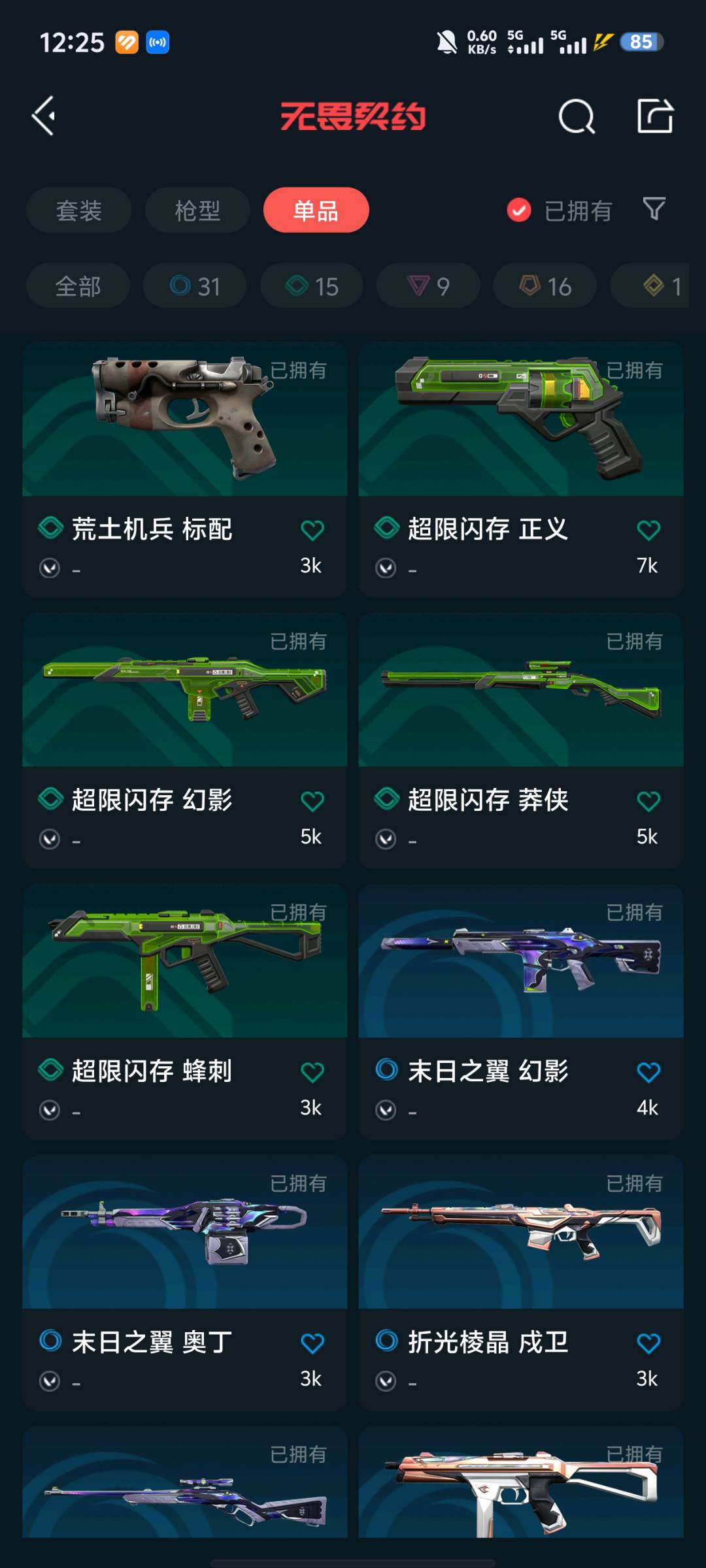Switch to the 枪型 tab
The width and height of the screenshot is (706, 1568).
click(x=197, y=210)
